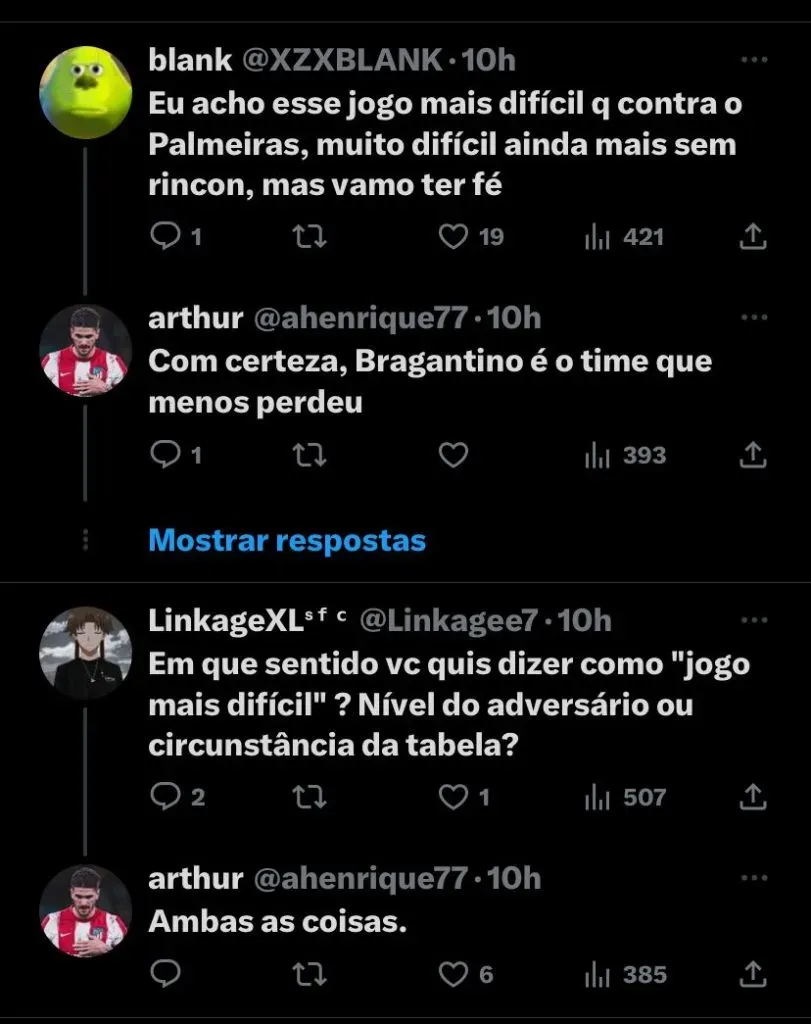Reply to arthur's Bragantino tweet

(163, 456)
